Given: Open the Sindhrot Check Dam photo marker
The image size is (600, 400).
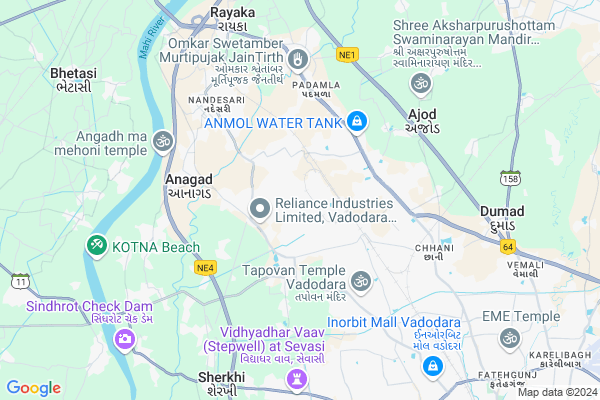Looking at the screenshot, I should pos(127,340).
